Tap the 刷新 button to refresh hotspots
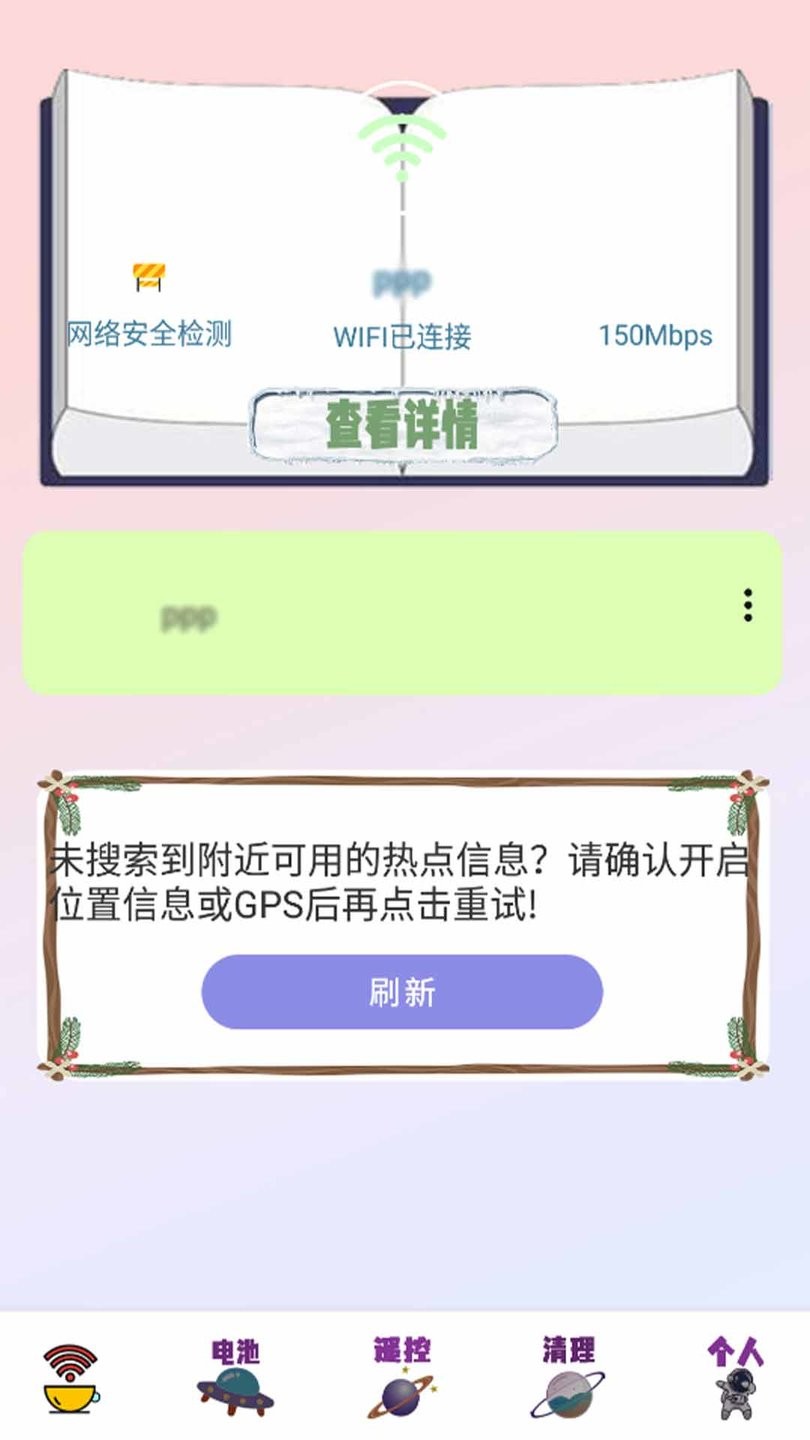The width and height of the screenshot is (810, 1440). point(402,992)
